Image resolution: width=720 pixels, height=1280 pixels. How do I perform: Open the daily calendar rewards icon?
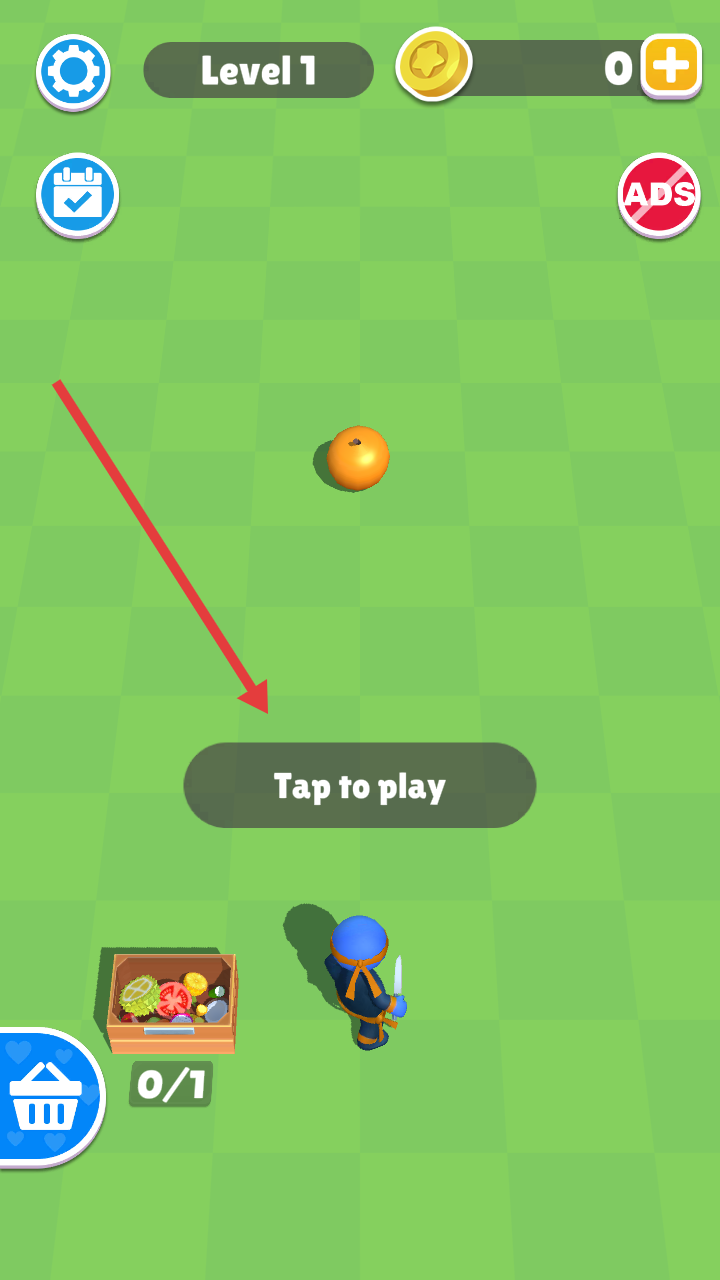[x=77, y=194]
